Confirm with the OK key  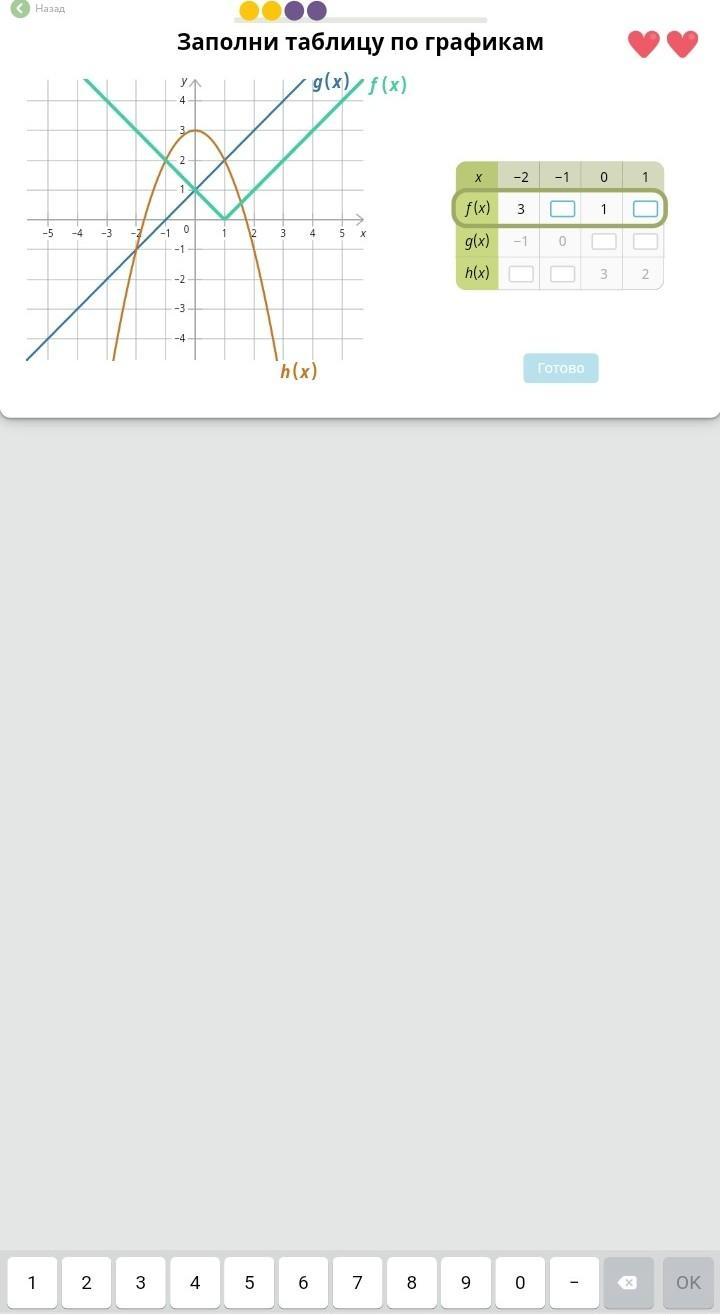click(688, 1283)
